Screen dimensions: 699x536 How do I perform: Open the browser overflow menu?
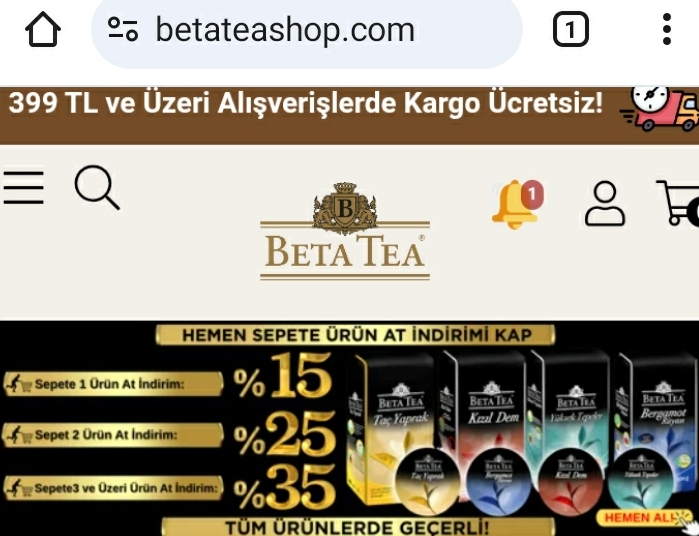667,31
